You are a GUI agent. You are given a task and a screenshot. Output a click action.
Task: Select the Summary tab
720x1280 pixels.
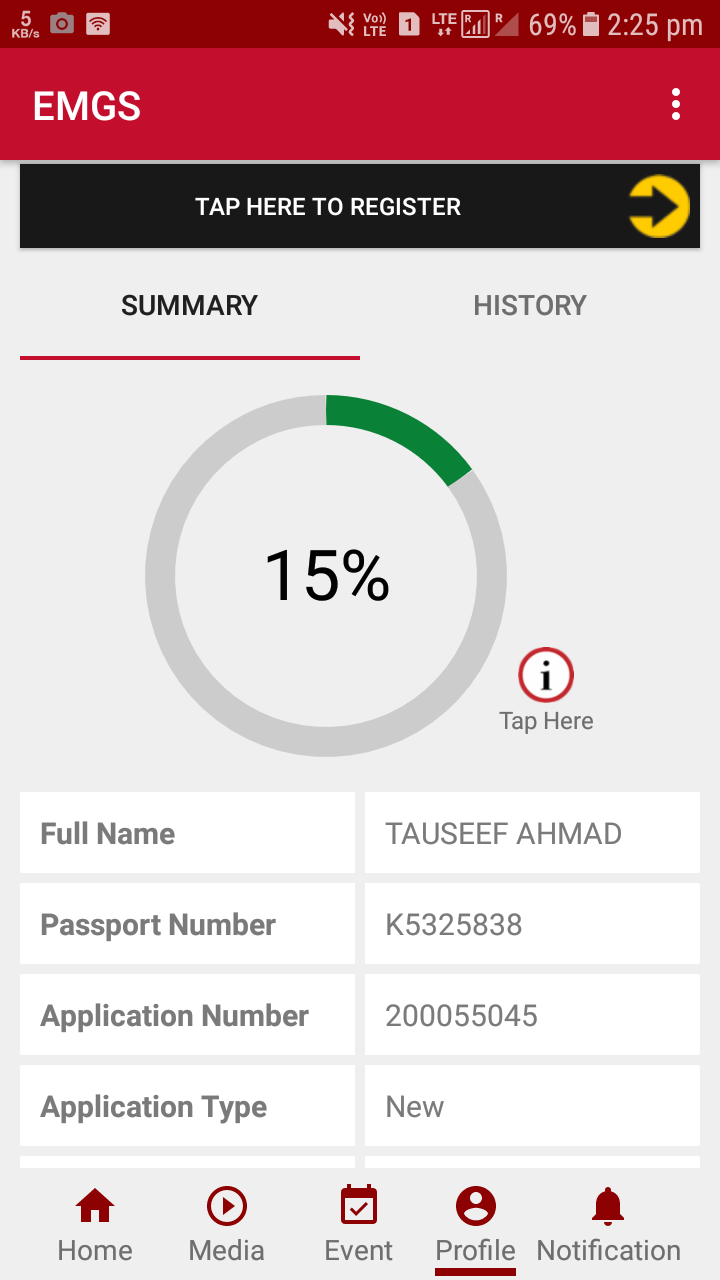[190, 306]
